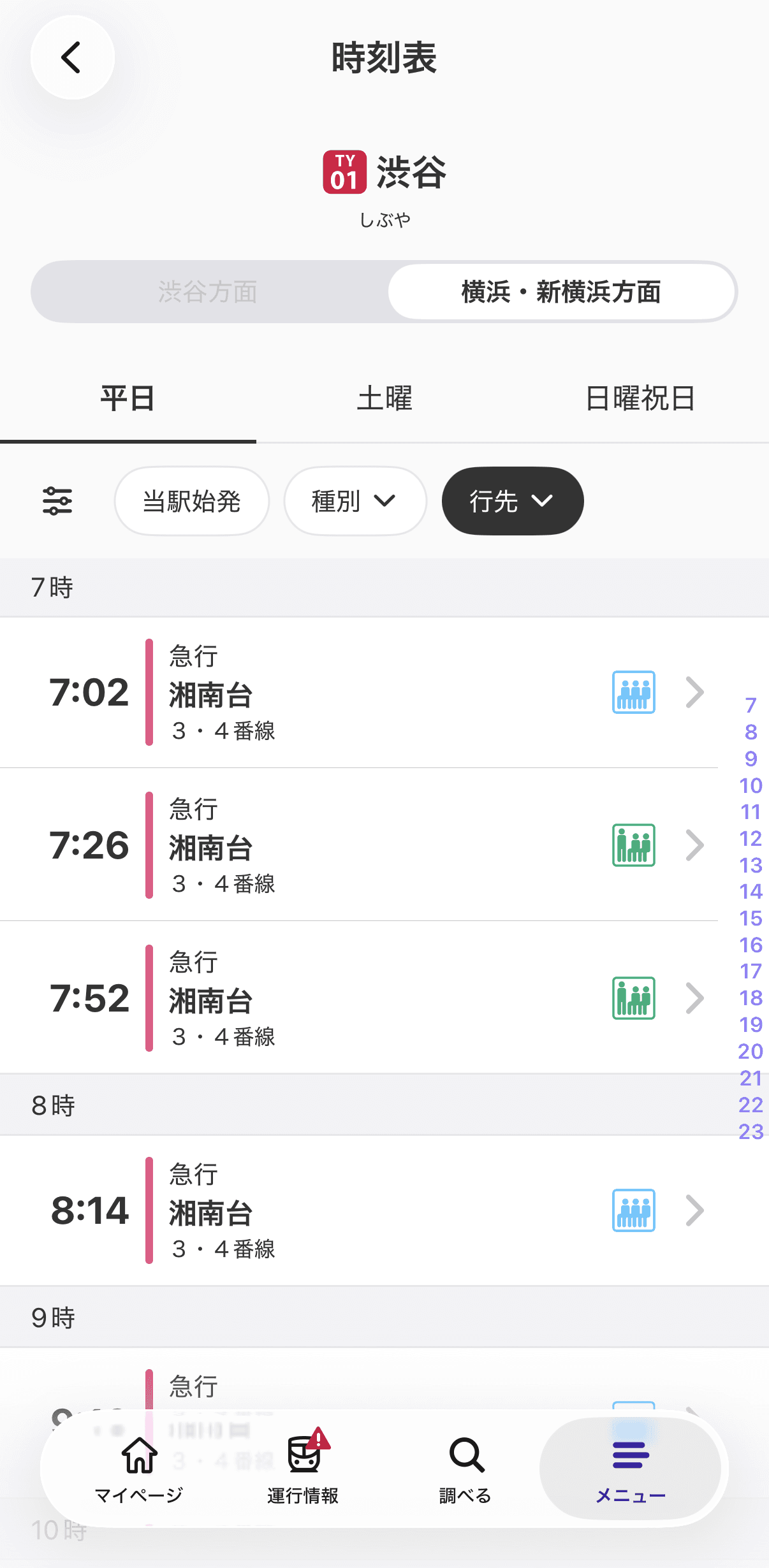Switch direction to 渋谷方面
The width and height of the screenshot is (769, 1568).
coord(209,292)
